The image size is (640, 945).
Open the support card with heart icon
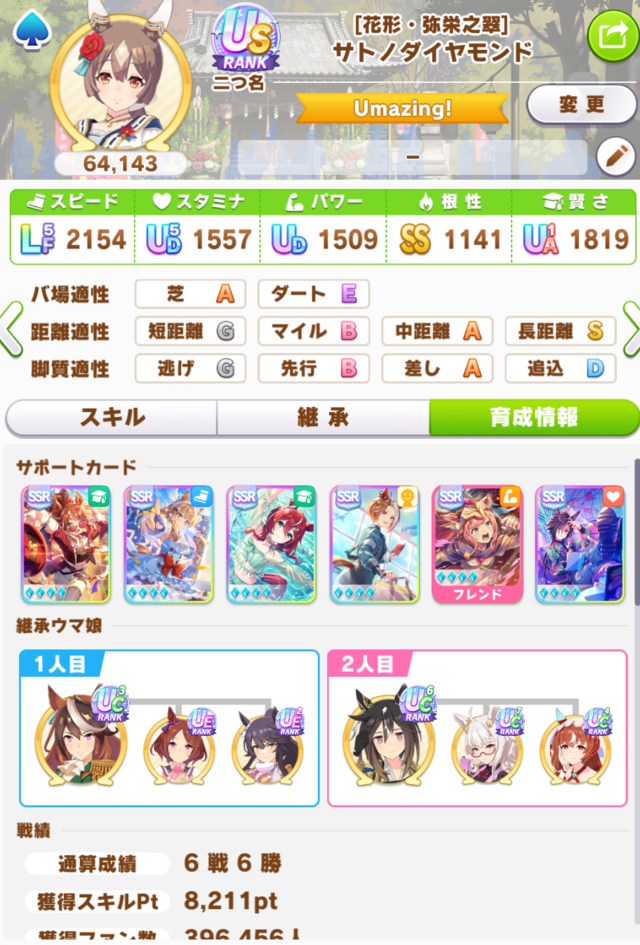[580, 544]
